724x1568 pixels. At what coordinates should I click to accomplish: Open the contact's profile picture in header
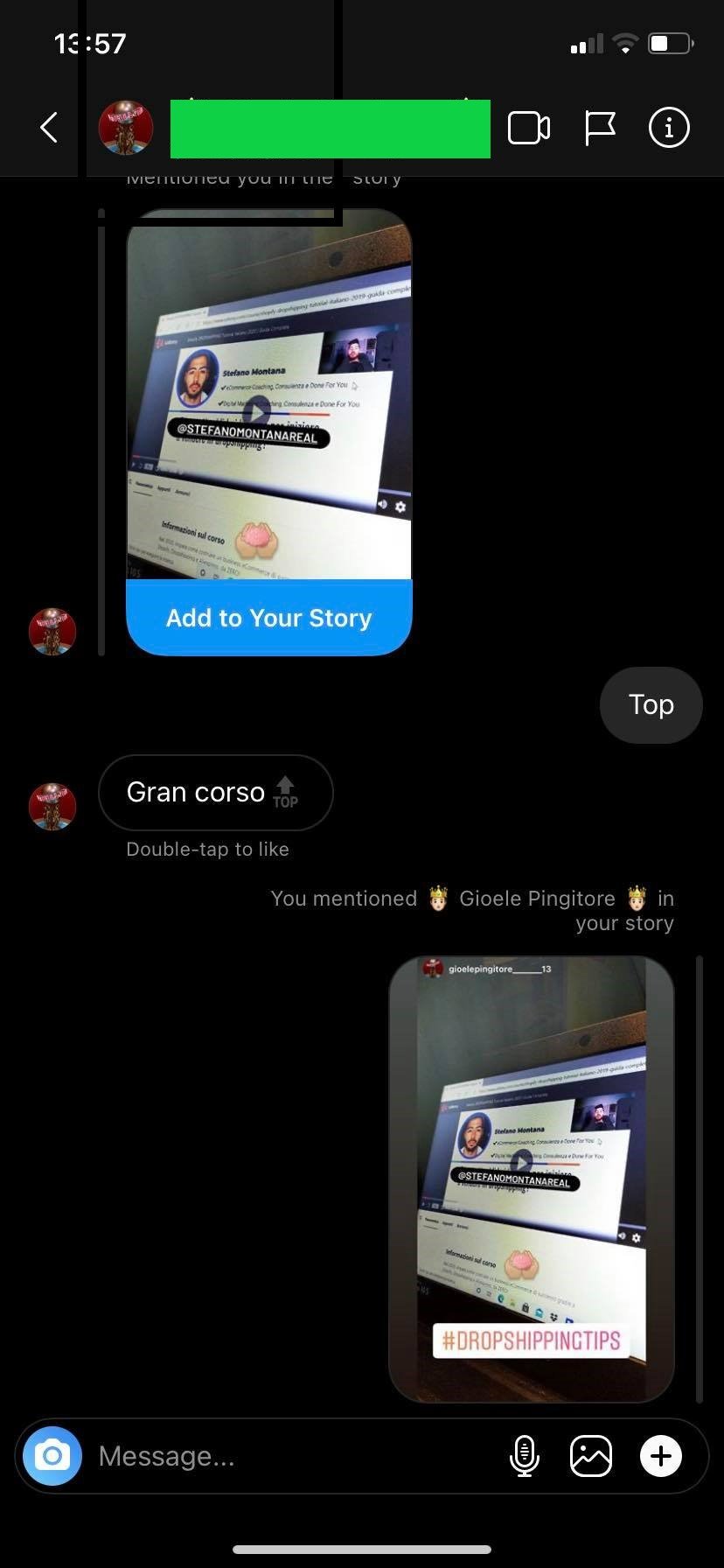(x=126, y=128)
